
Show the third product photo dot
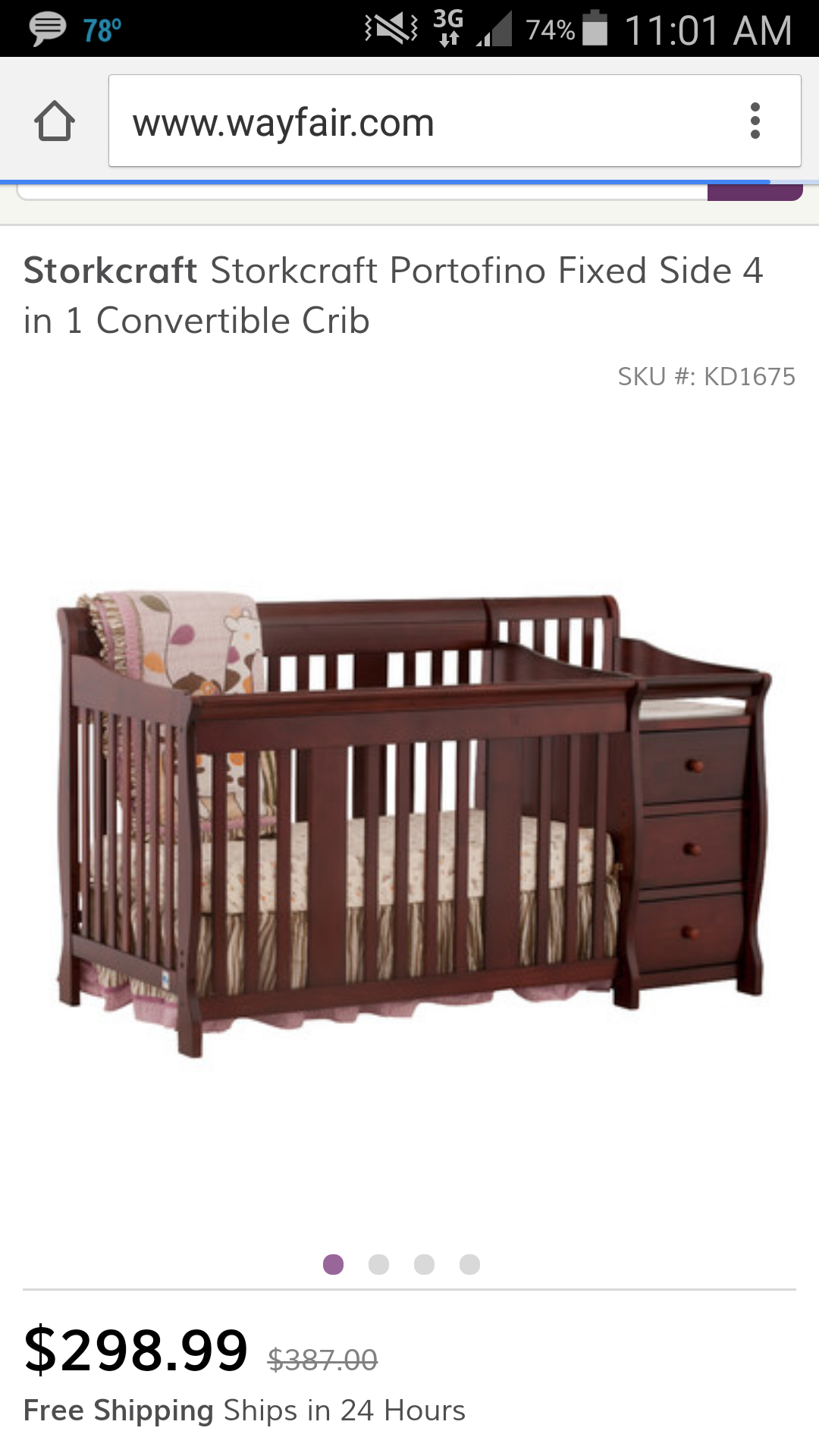click(x=424, y=1264)
